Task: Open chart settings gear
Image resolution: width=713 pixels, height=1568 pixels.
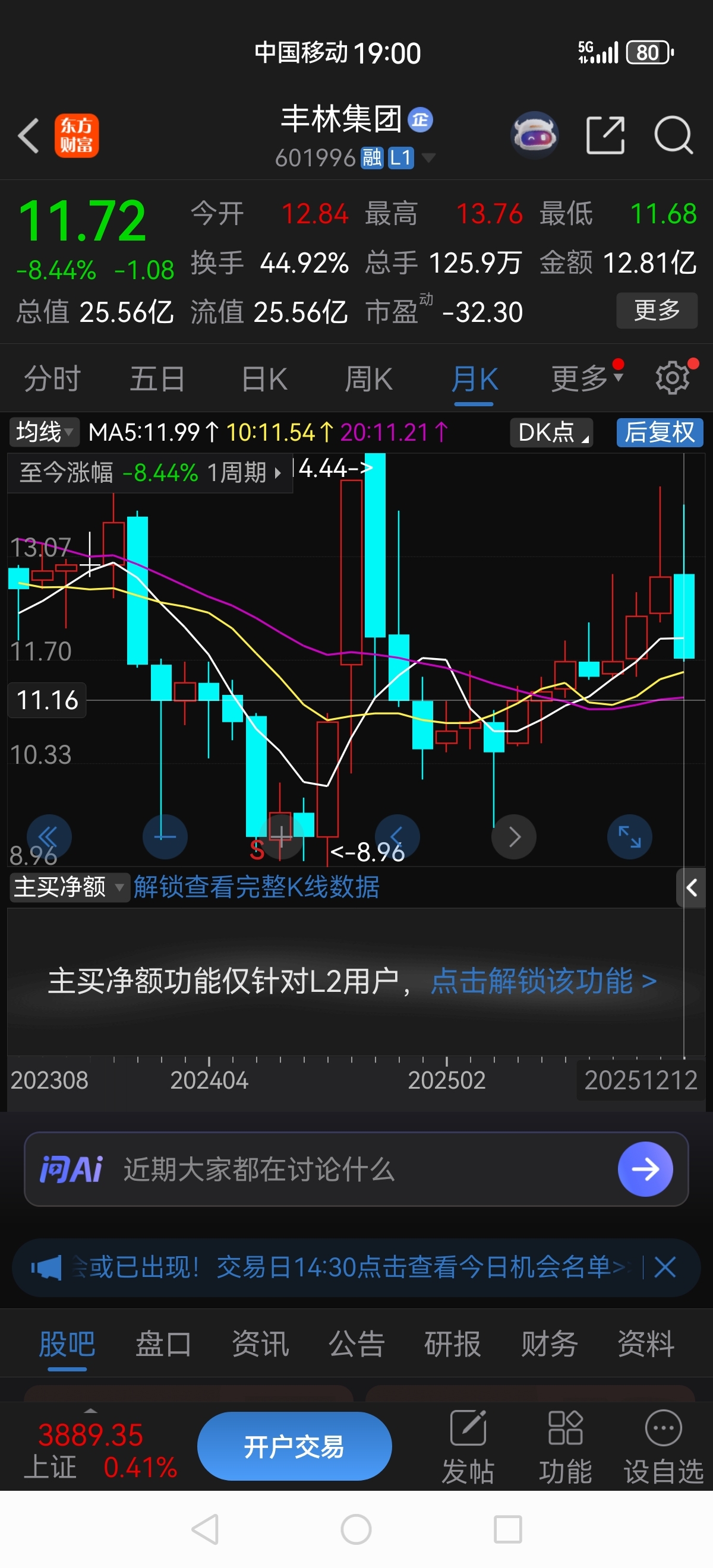Action: pyautogui.click(x=673, y=378)
